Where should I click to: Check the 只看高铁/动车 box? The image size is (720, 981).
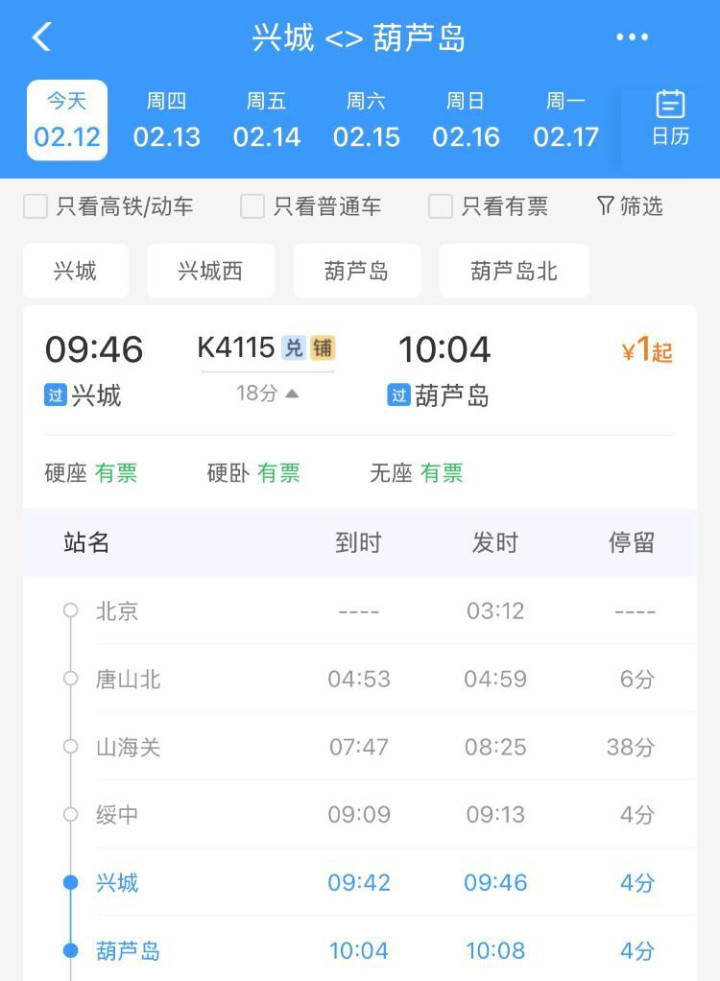point(36,207)
